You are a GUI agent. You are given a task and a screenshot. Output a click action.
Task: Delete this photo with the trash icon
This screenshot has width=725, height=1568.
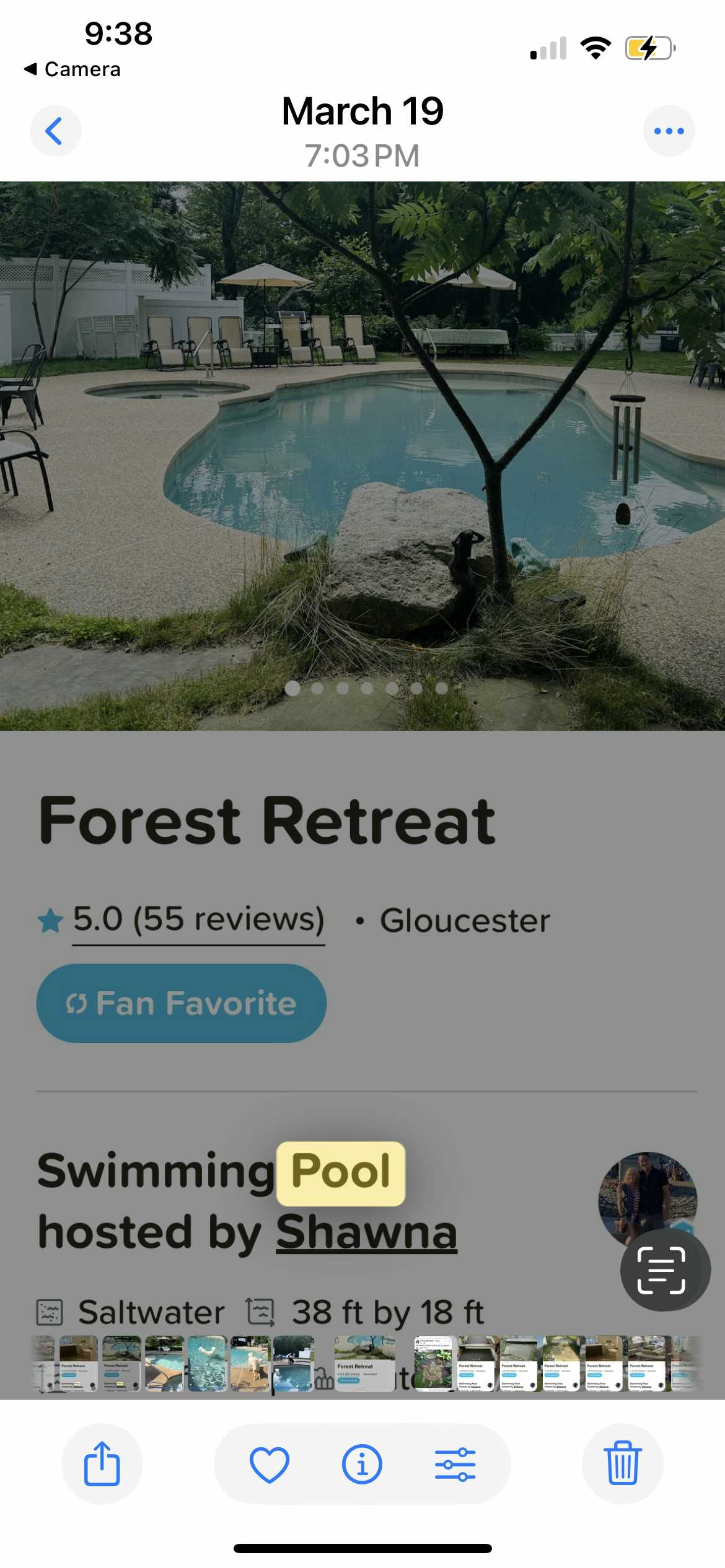coord(622,1464)
